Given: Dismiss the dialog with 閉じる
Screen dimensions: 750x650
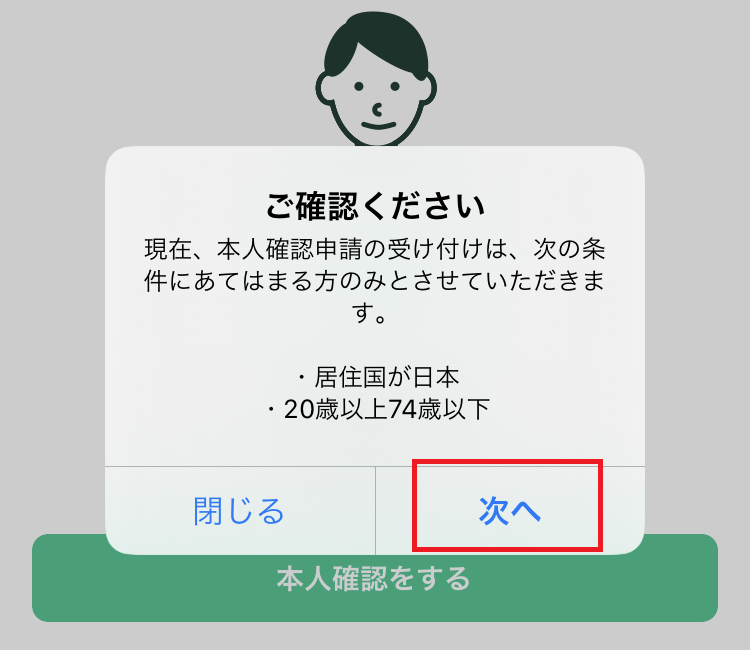Looking at the screenshot, I should tap(239, 510).
